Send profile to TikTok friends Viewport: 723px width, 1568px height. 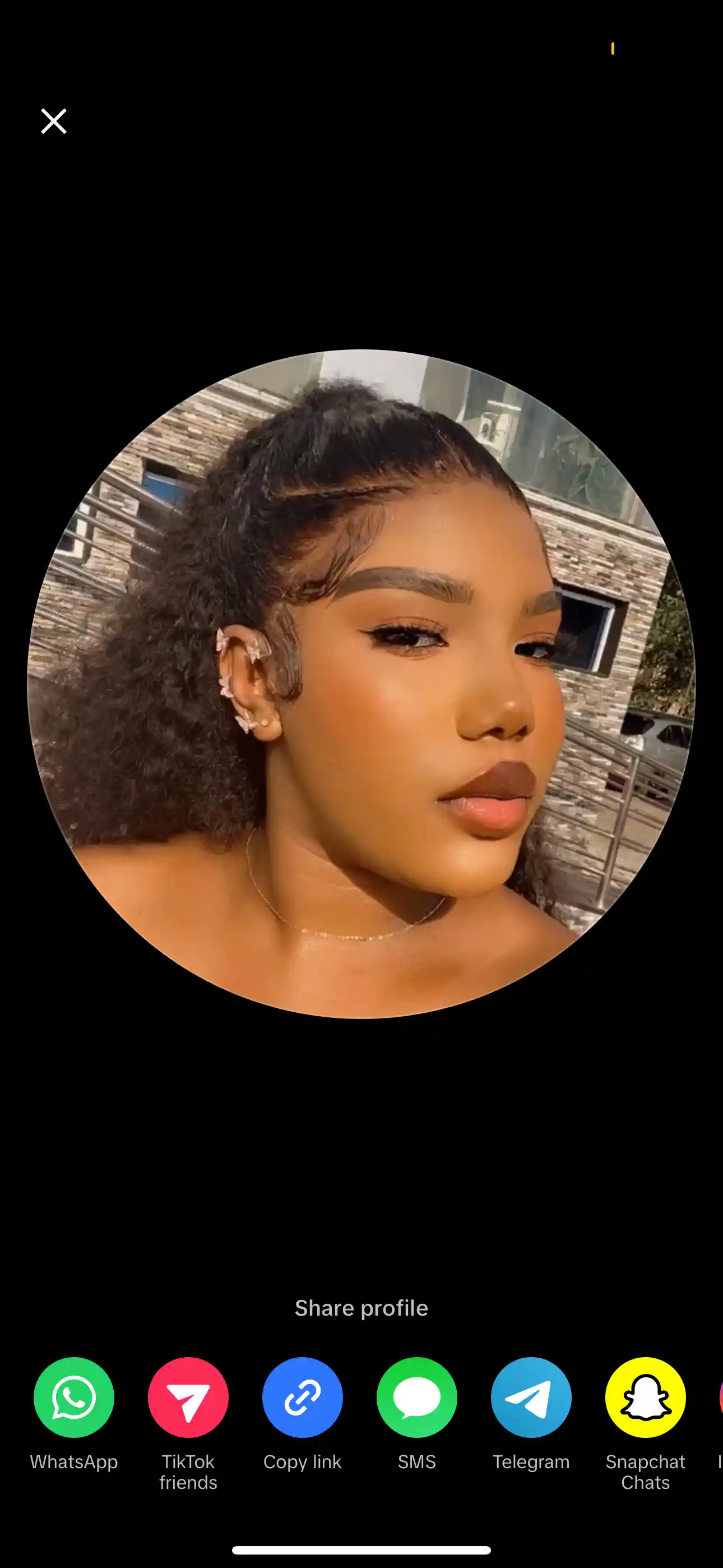(x=188, y=1397)
